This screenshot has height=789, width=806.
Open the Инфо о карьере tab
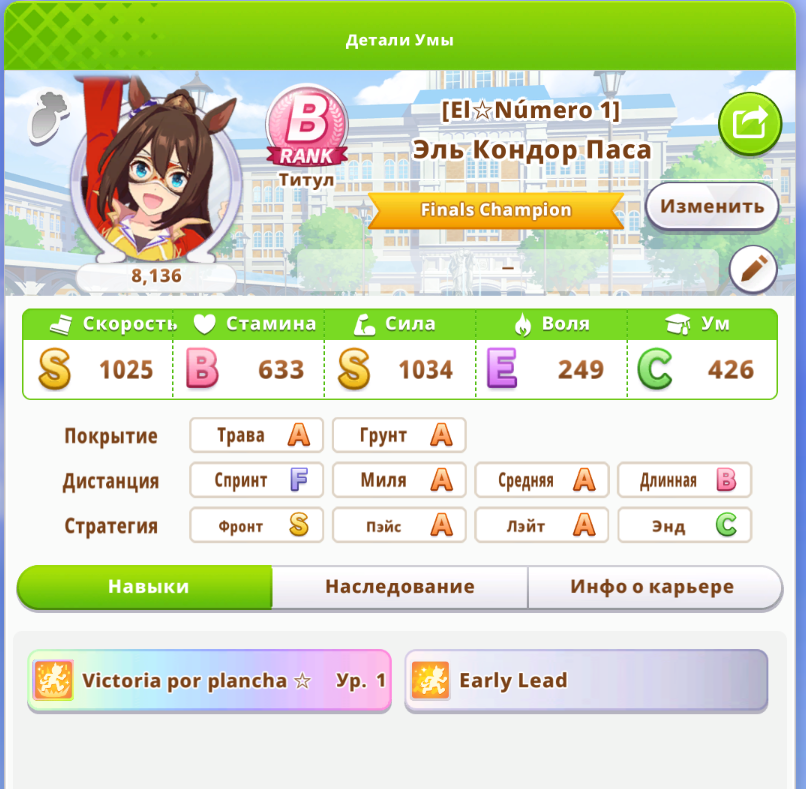[x=654, y=587]
